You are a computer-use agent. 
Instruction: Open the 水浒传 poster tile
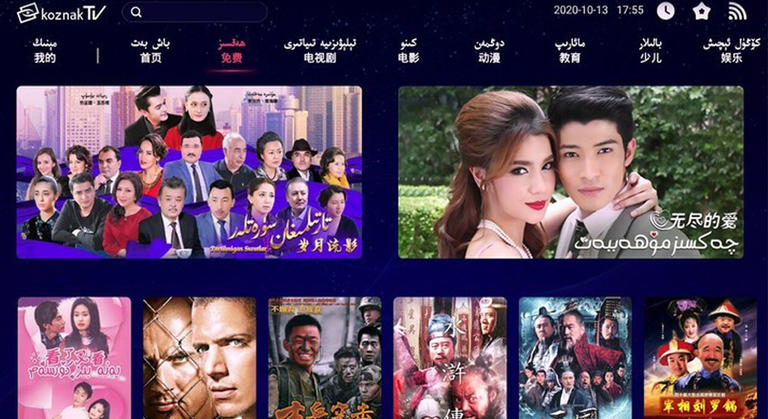449,358
